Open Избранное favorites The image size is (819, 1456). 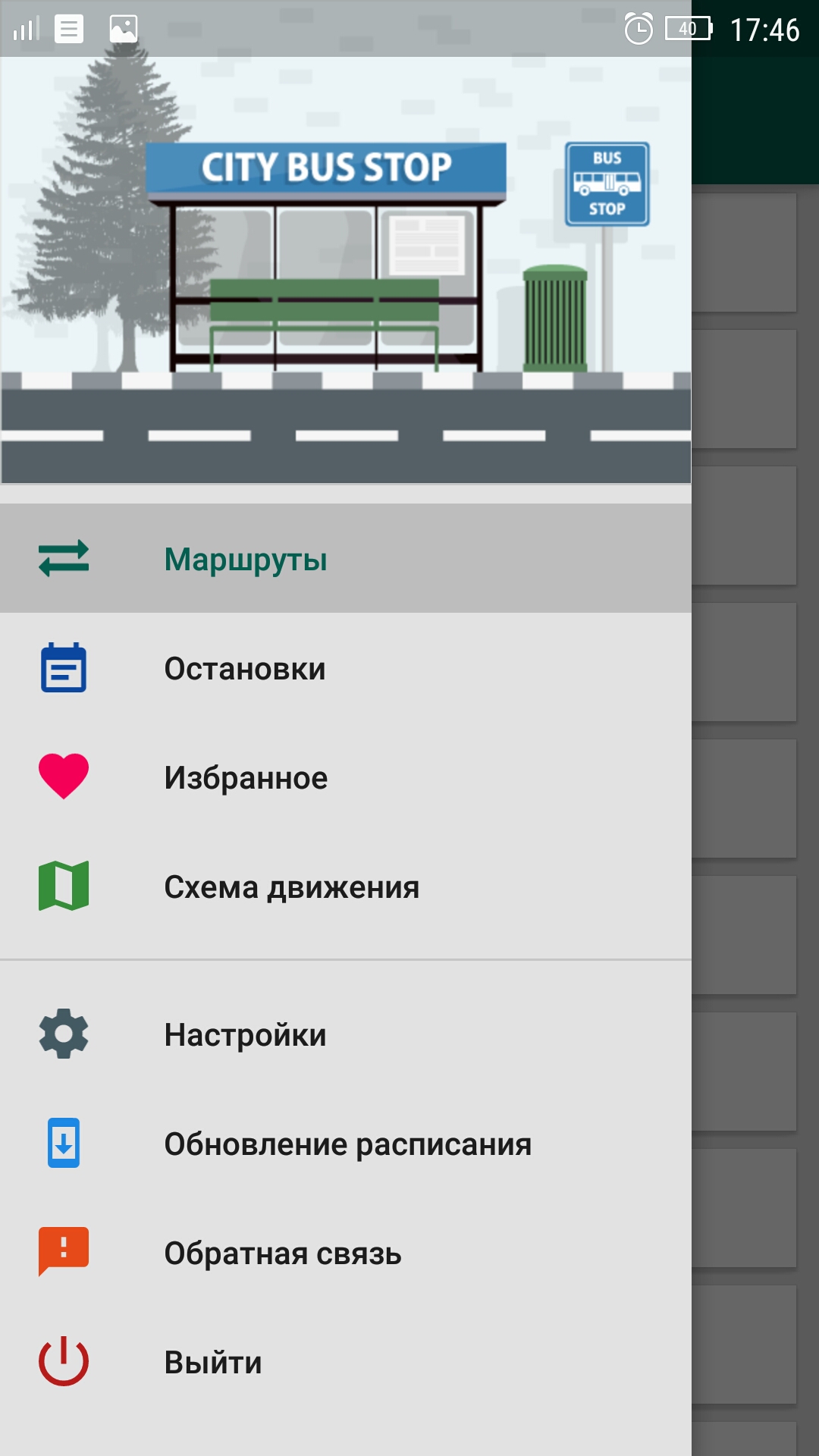[x=246, y=778]
